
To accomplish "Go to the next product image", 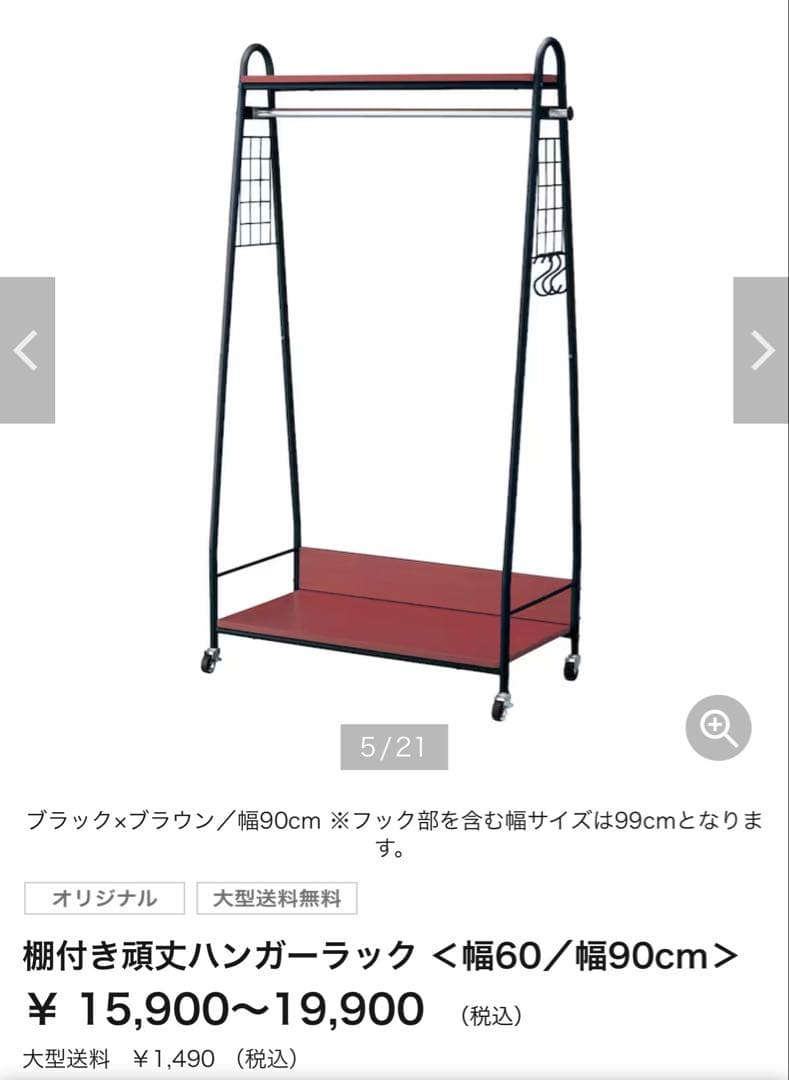I will pyautogui.click(x=761, y=350).
